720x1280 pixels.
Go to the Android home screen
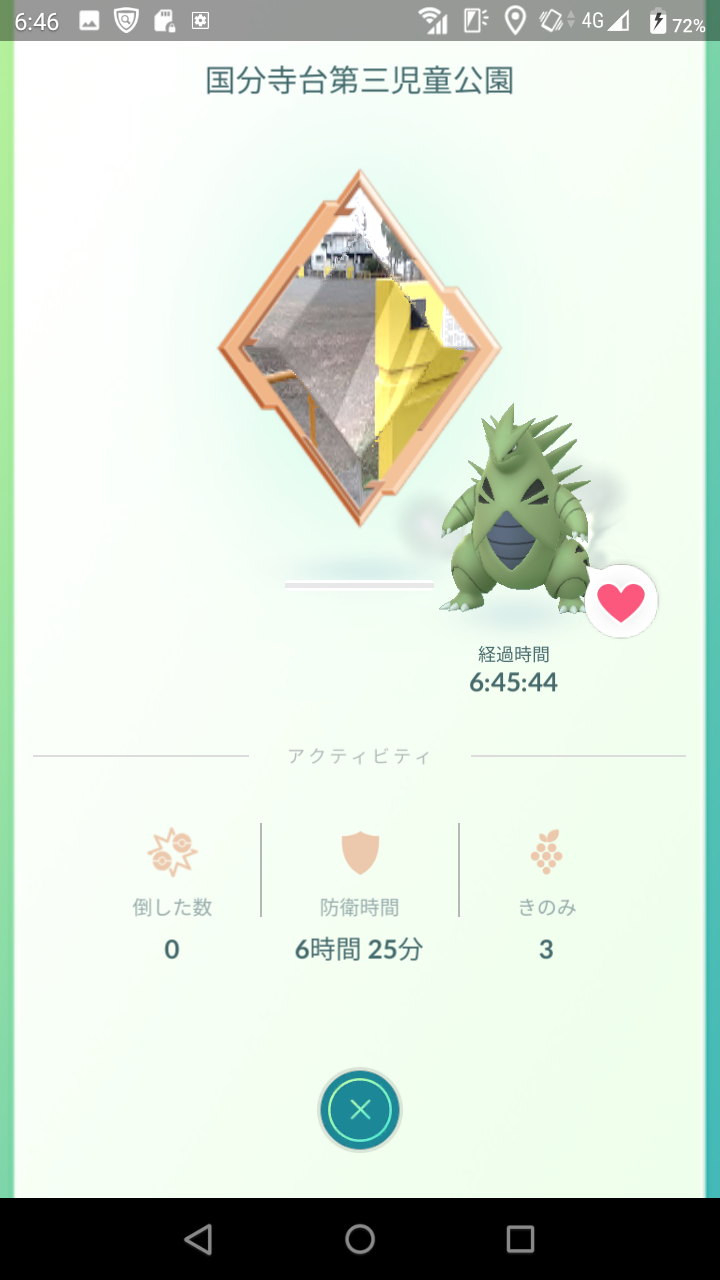click(x=360, y=1239)
